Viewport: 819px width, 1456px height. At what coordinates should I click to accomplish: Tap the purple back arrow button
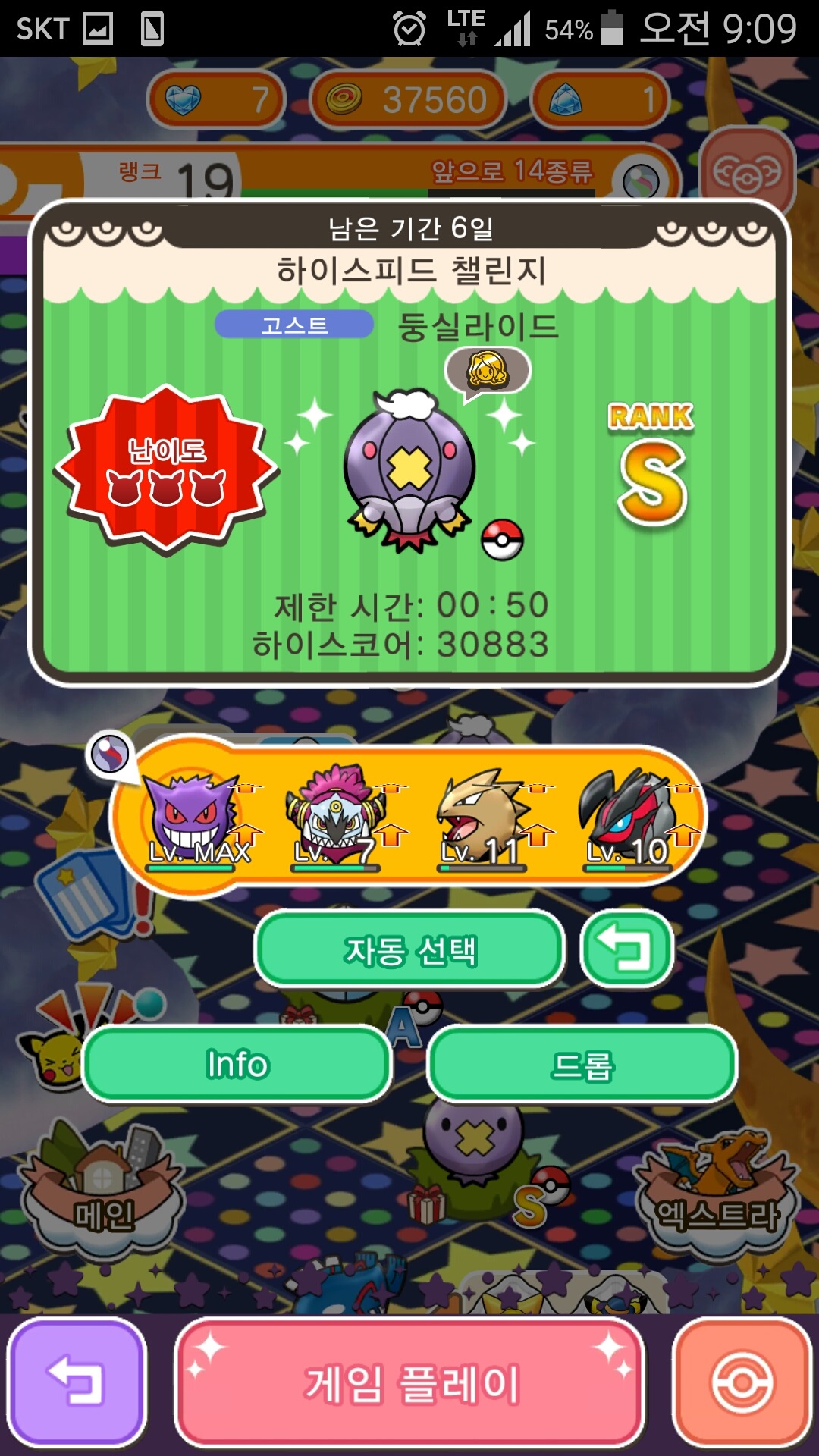coord(76,1382)
